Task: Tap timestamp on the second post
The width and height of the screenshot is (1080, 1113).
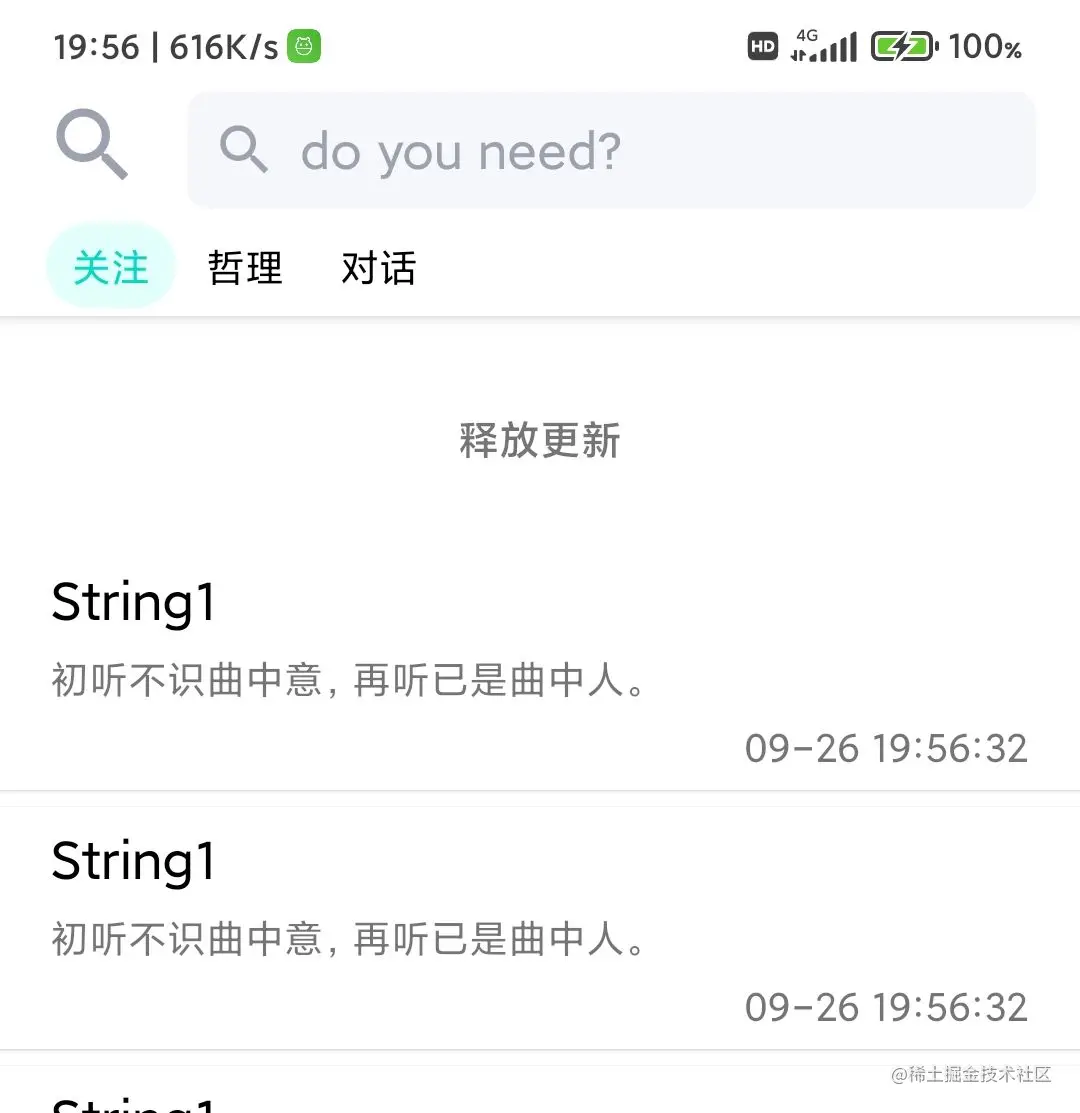Action: (886, 1007)
